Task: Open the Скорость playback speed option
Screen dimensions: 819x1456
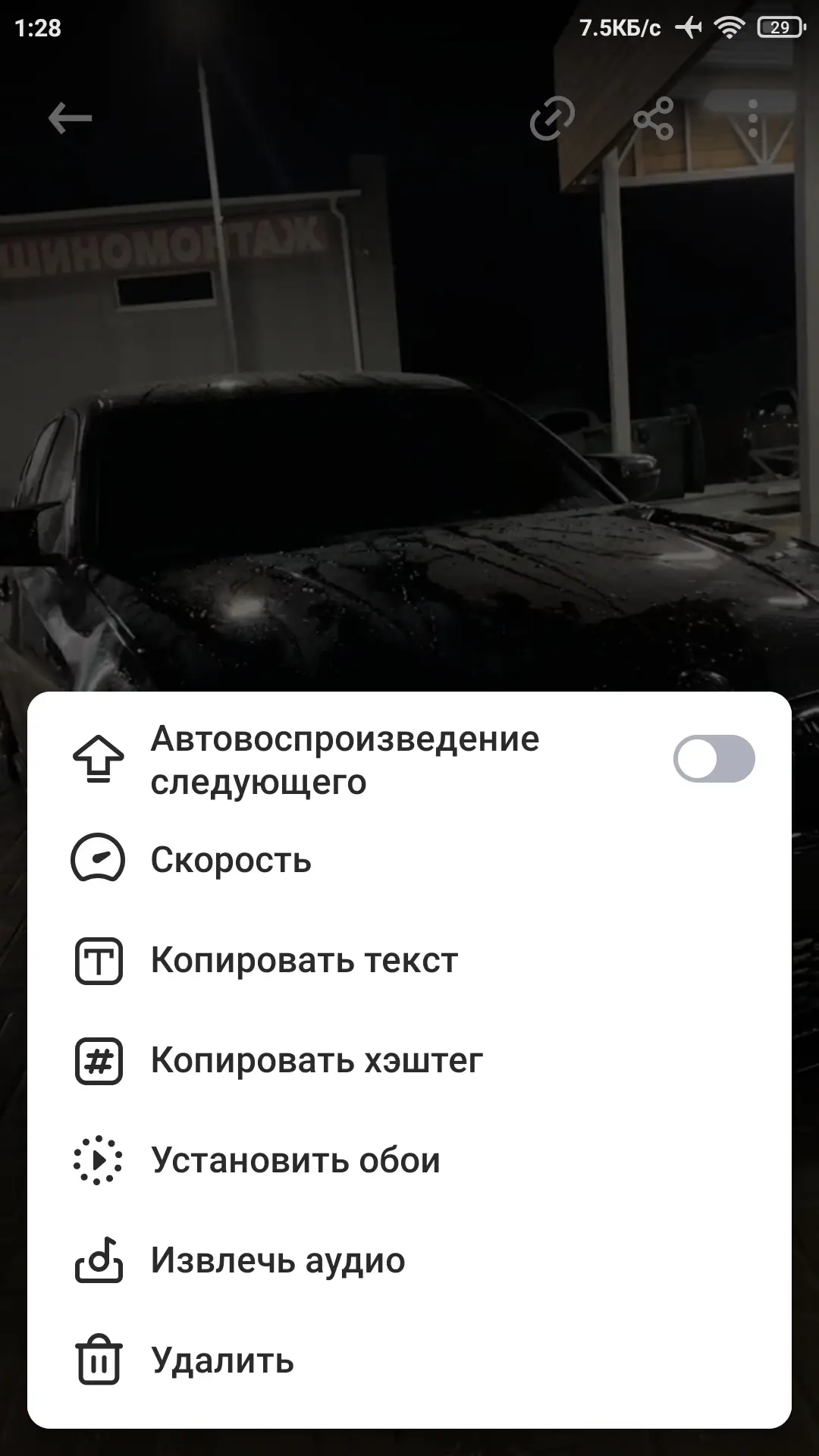Action: click(231, 860)
